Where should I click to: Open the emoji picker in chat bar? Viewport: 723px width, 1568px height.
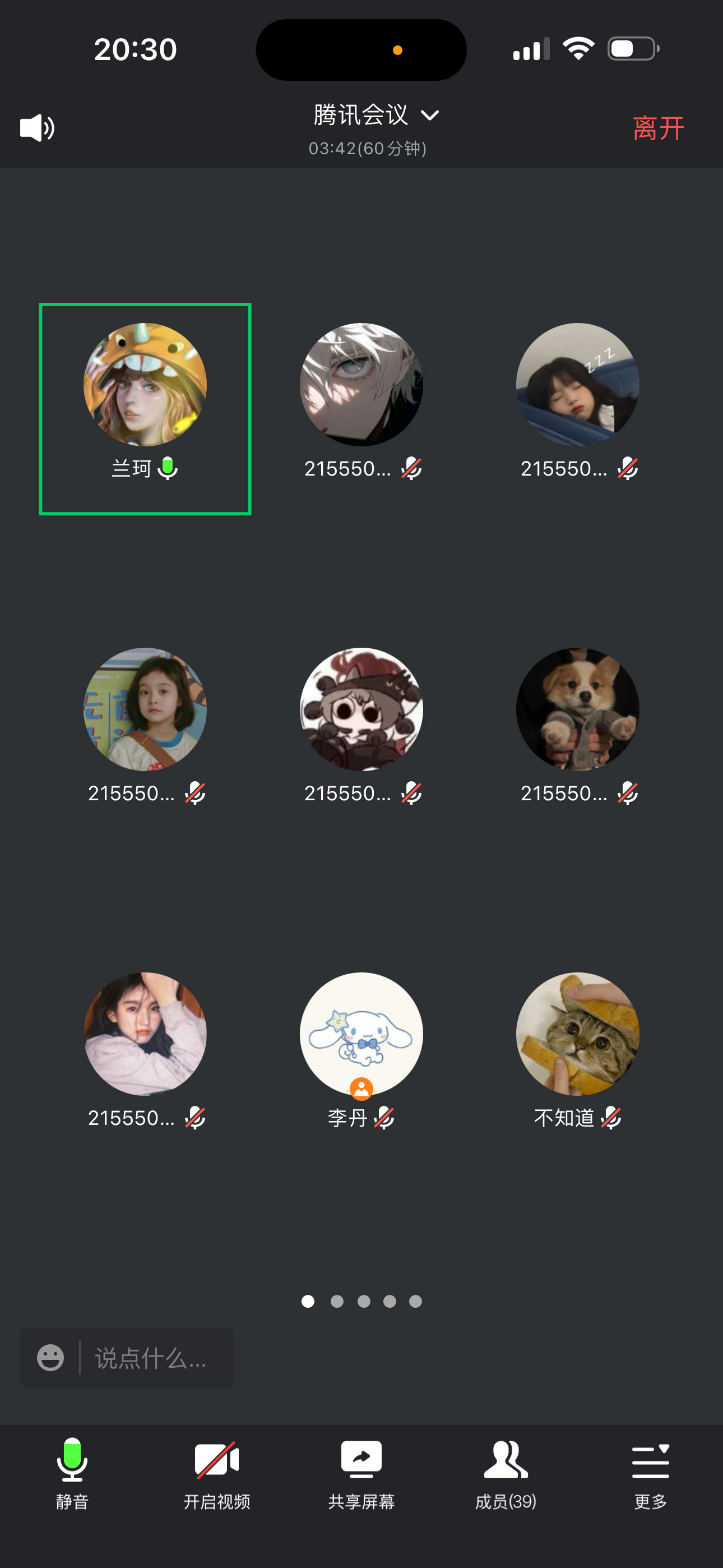(50, 1358)
